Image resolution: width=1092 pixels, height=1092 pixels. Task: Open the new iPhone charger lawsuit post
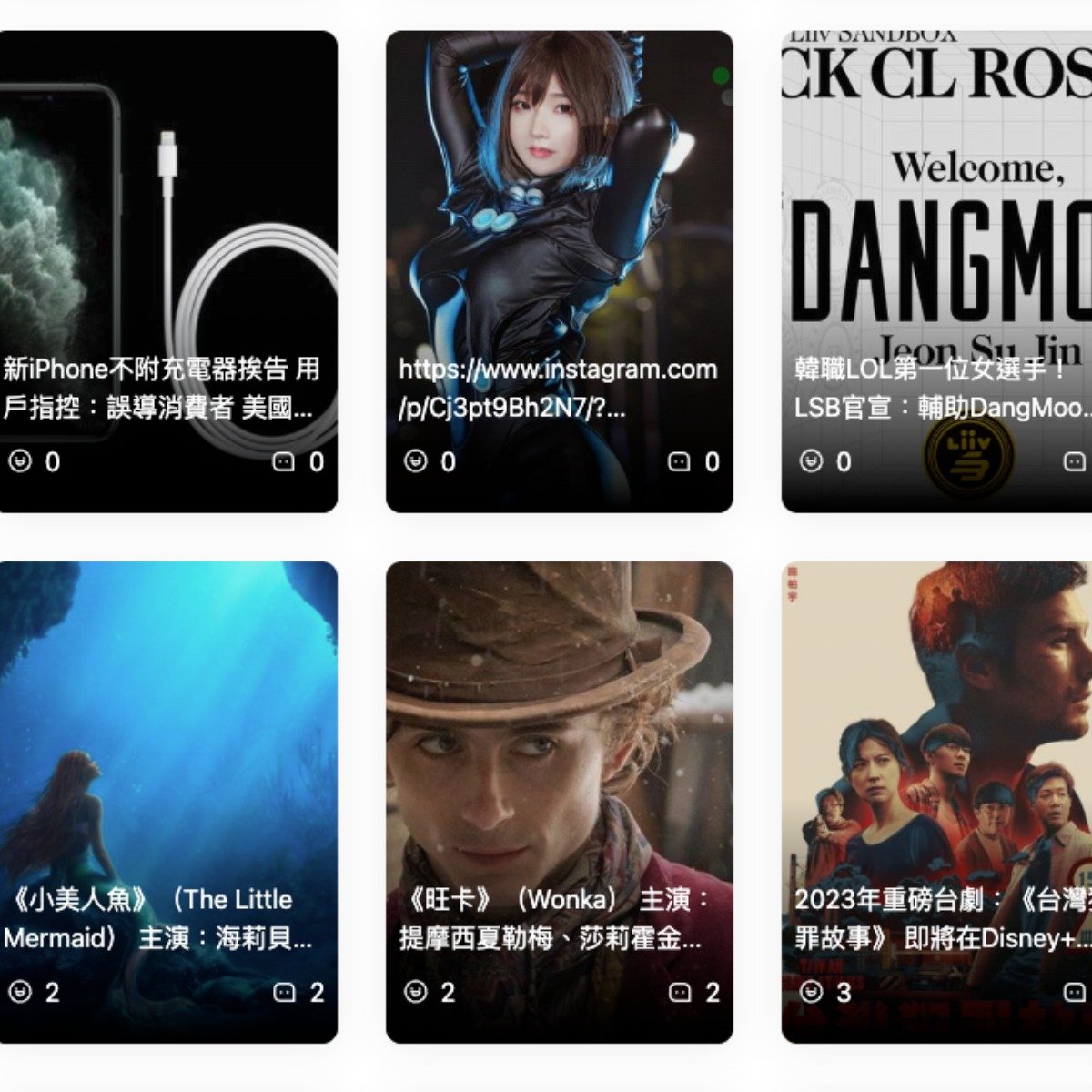click(x=162, y=389)
